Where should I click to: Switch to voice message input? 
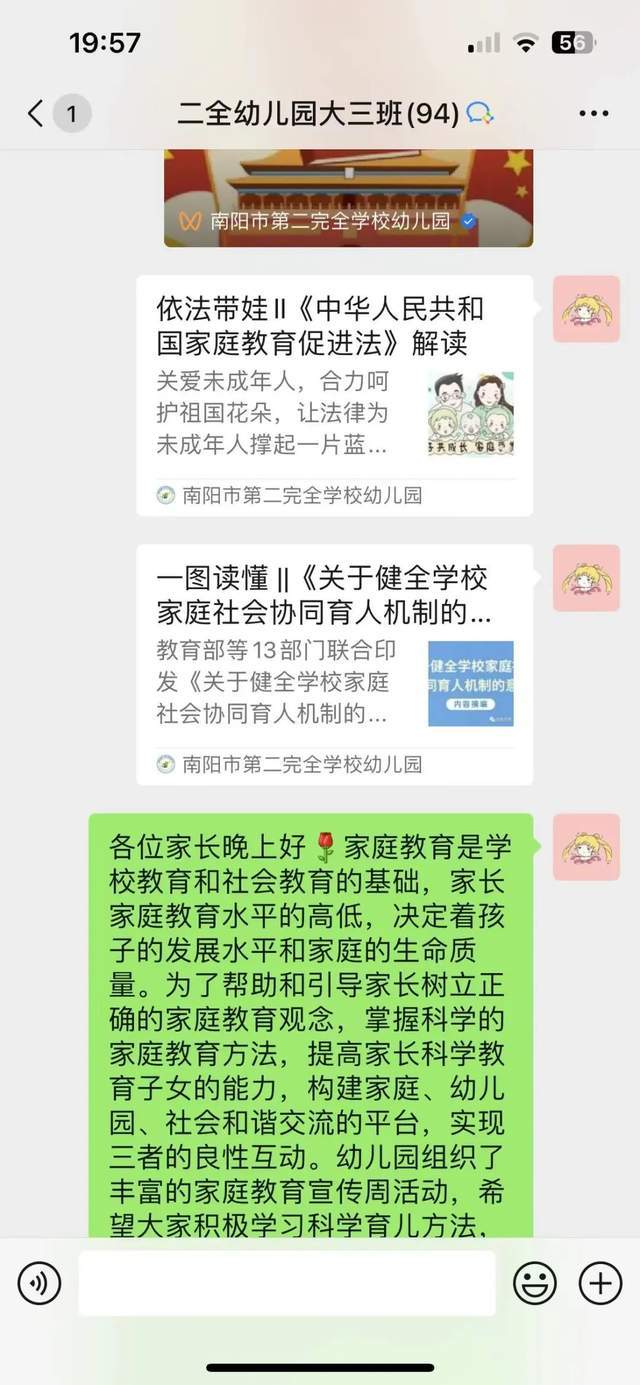[x=40, y=1282]
